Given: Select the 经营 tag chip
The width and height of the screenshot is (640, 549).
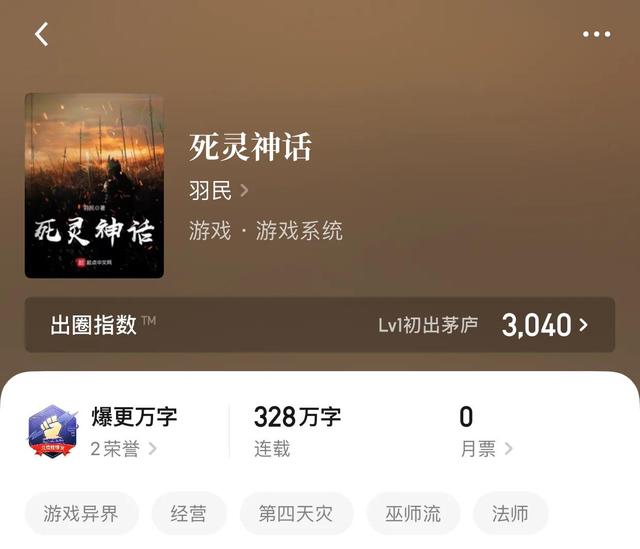Looking at the screenshot, I should tap(189, 514).
